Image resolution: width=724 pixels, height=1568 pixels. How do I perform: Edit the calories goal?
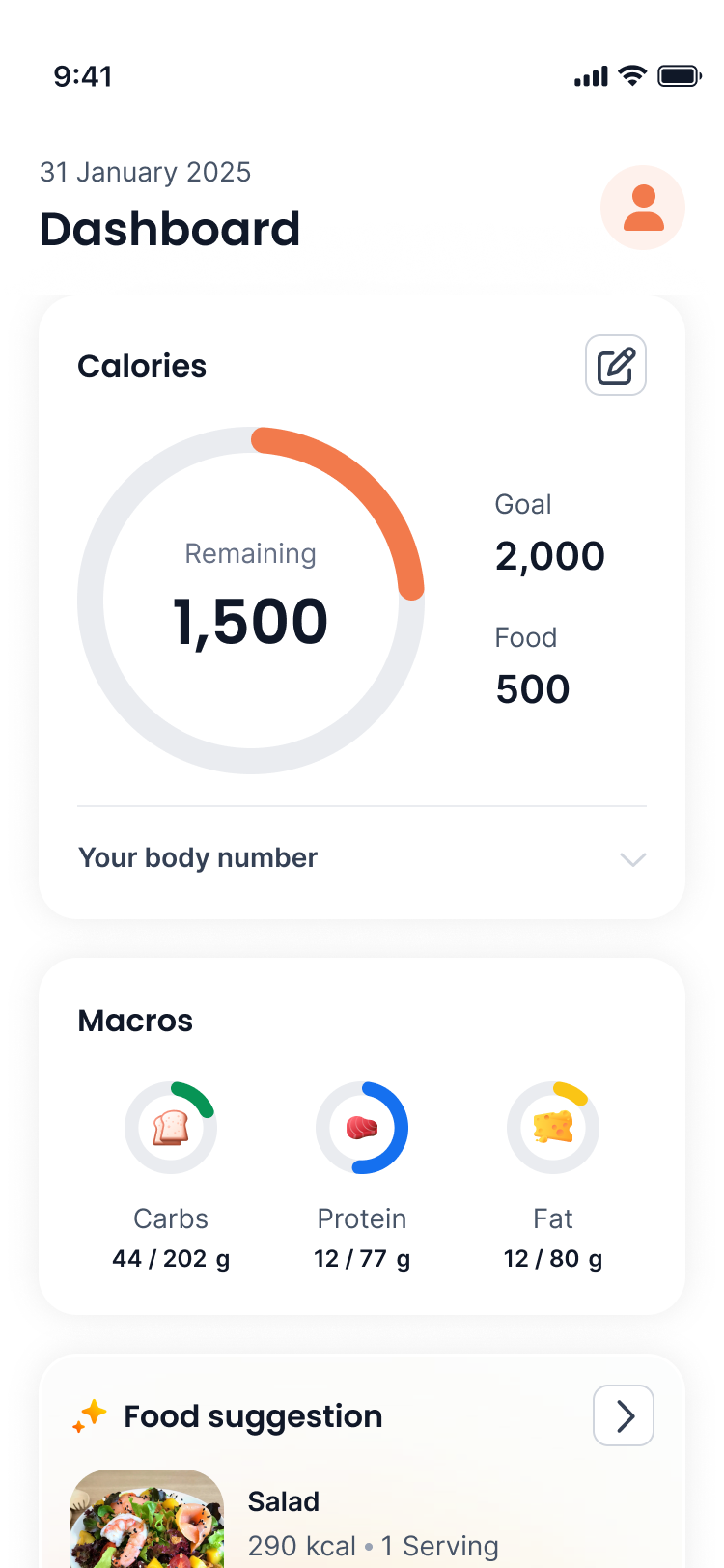616,366
